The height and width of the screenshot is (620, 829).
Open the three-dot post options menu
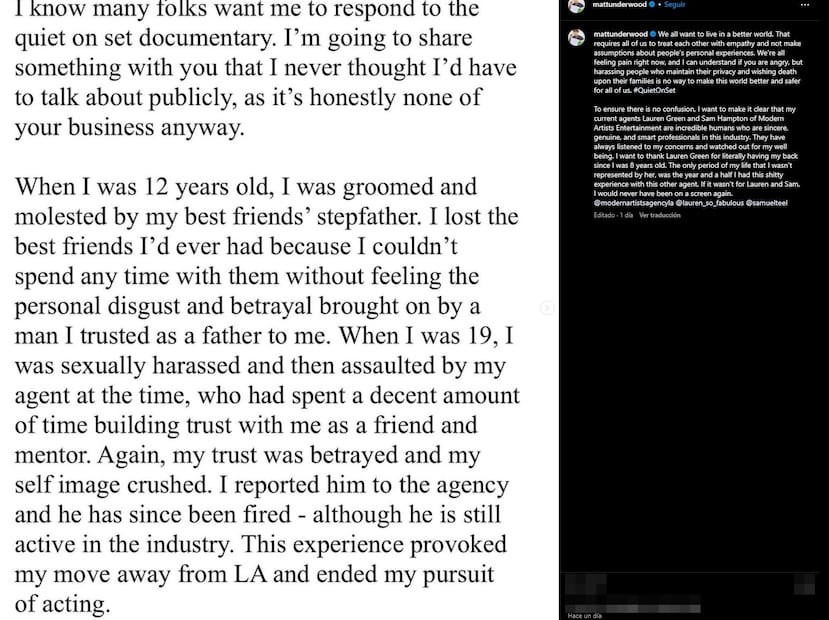coord(805,6)
